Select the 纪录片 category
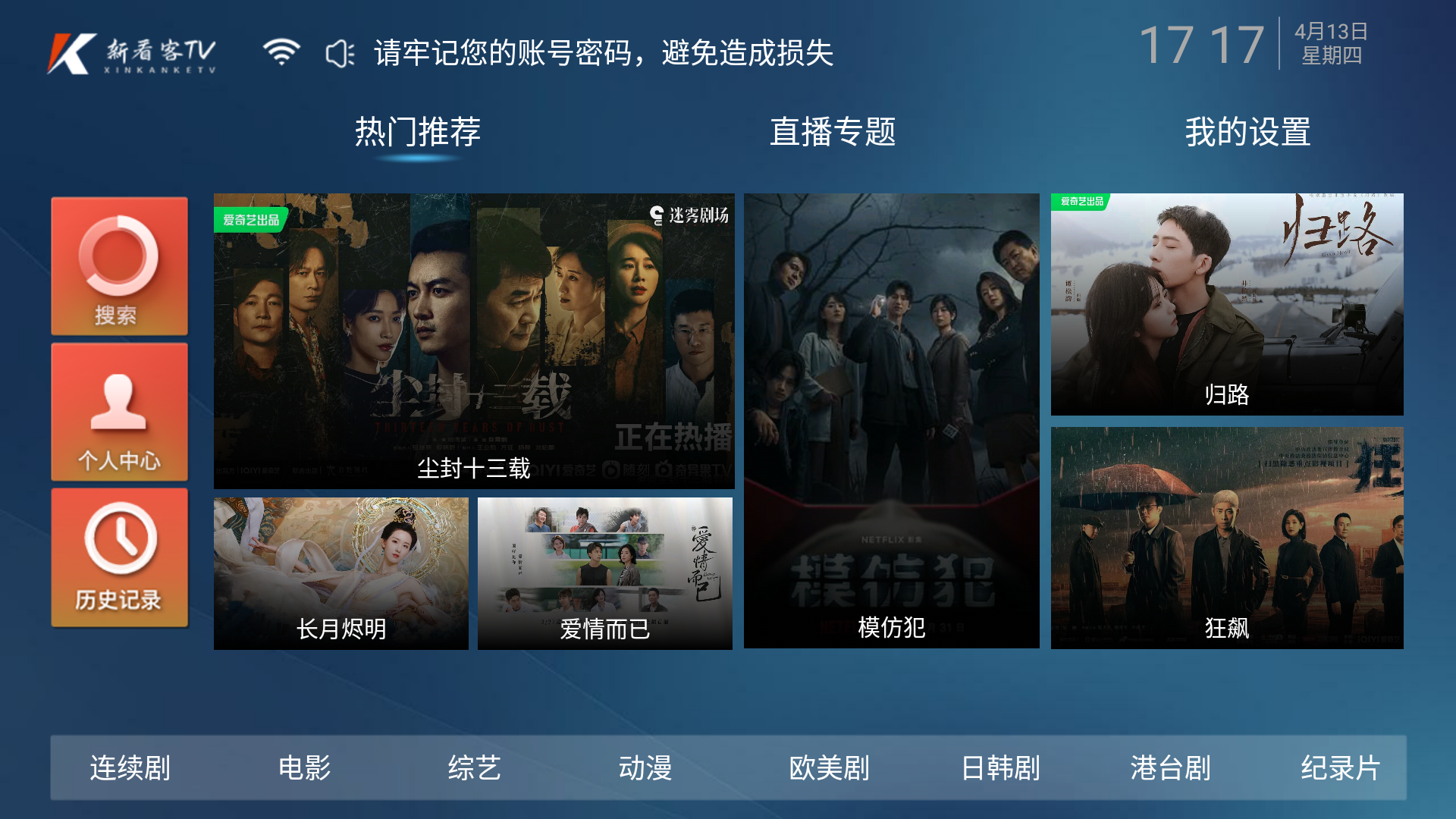Screen dimensions: 1456x819 (x=1340, y=767)
